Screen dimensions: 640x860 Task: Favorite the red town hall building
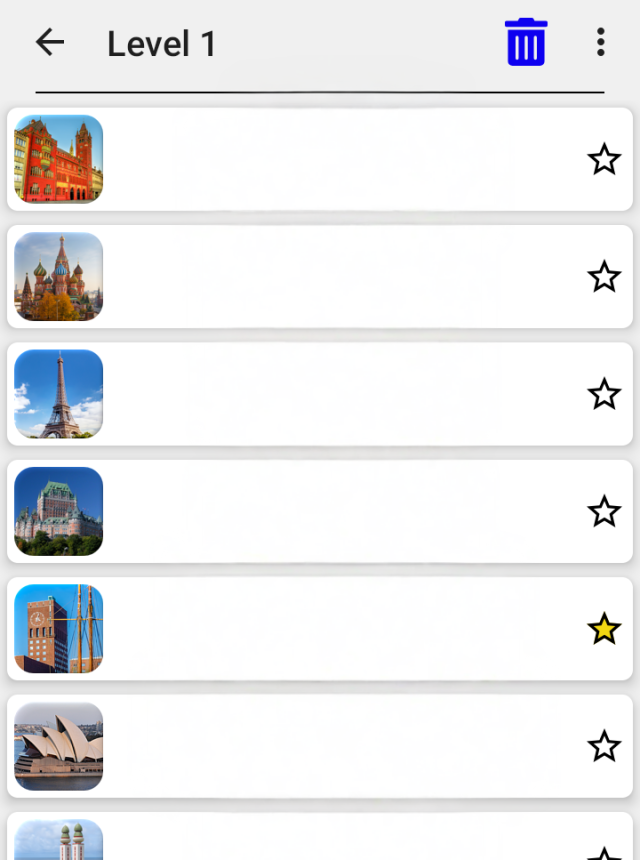(604, 159)
